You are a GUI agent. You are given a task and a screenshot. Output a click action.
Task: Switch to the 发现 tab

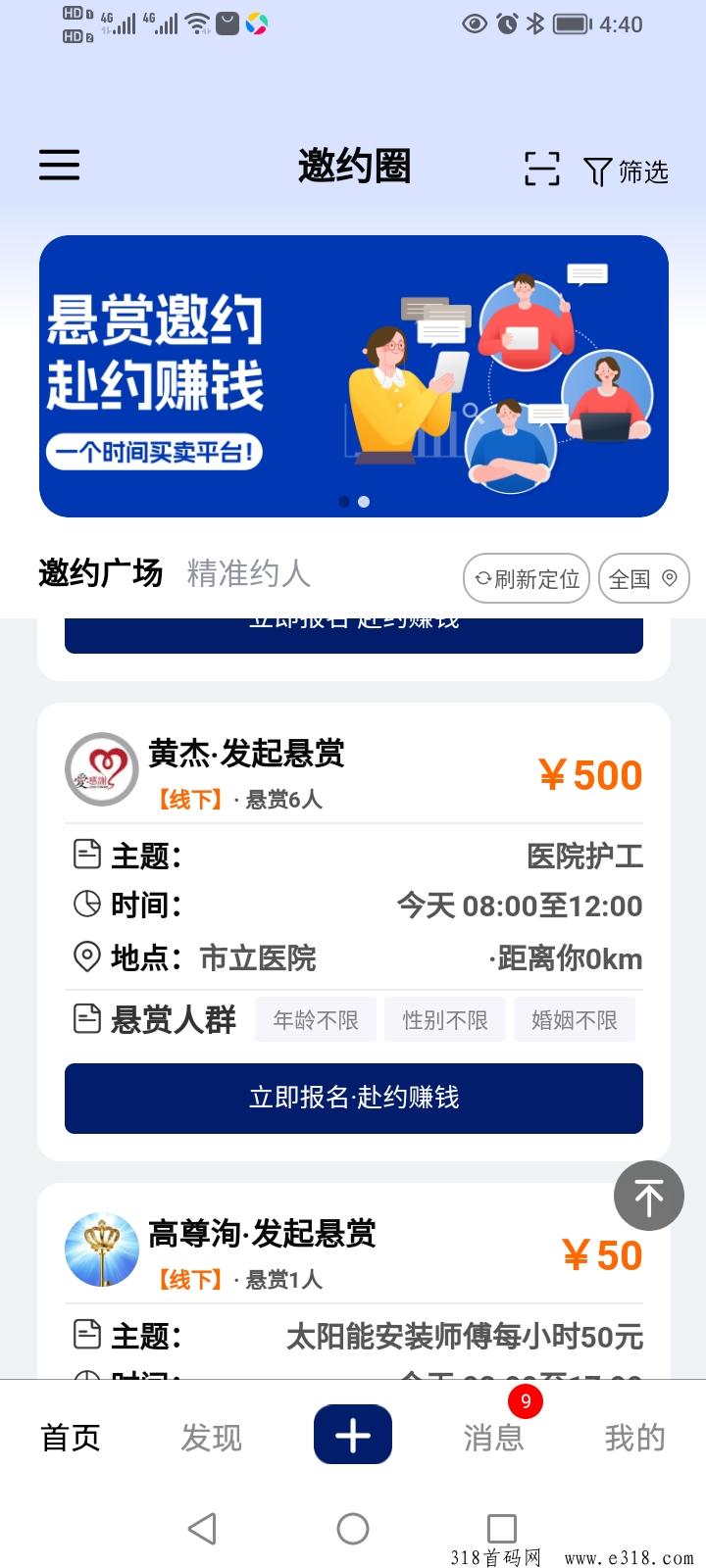[x=211, y=1438]
